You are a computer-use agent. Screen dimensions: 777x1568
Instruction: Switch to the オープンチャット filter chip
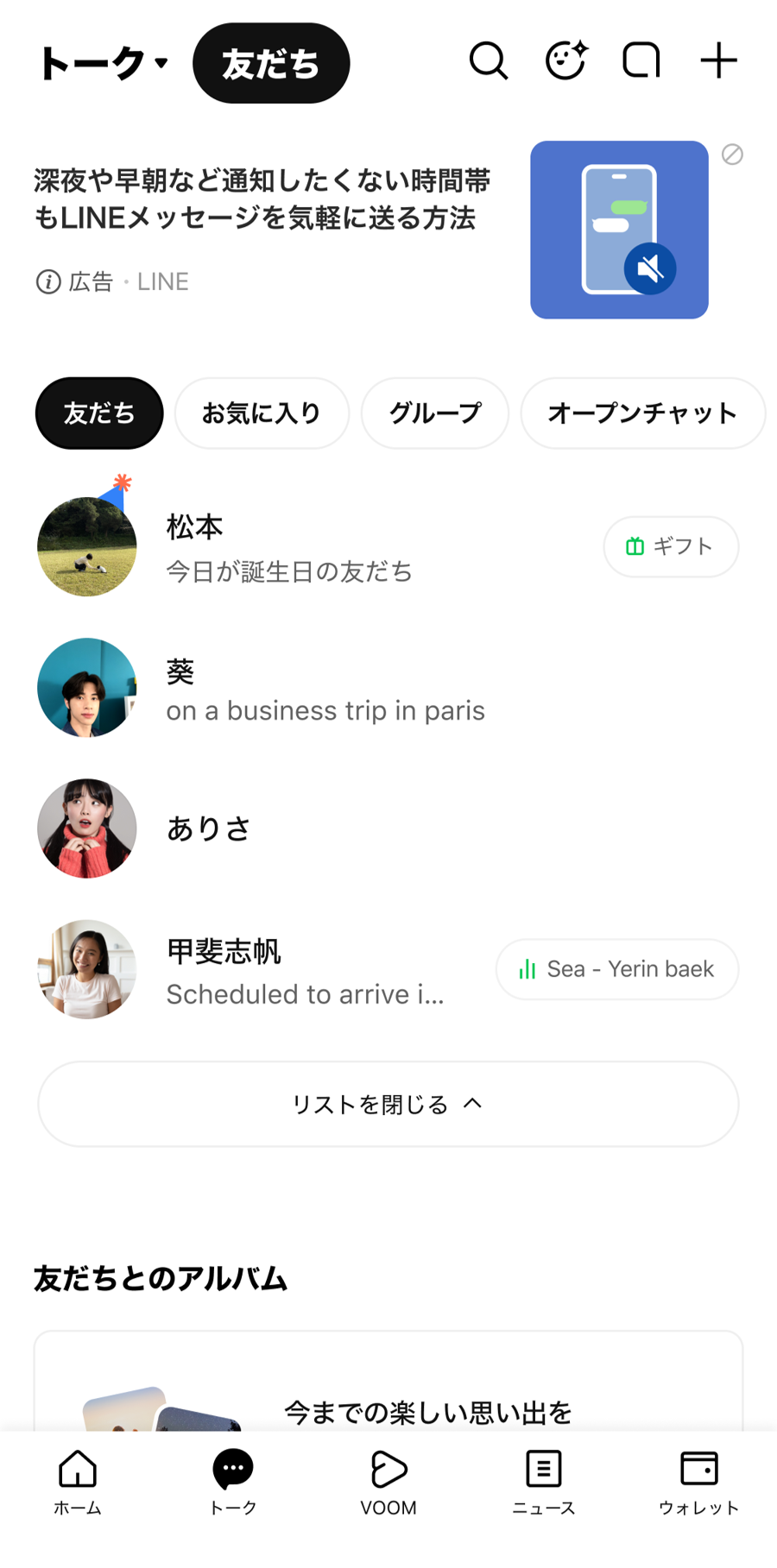[642, 413]
